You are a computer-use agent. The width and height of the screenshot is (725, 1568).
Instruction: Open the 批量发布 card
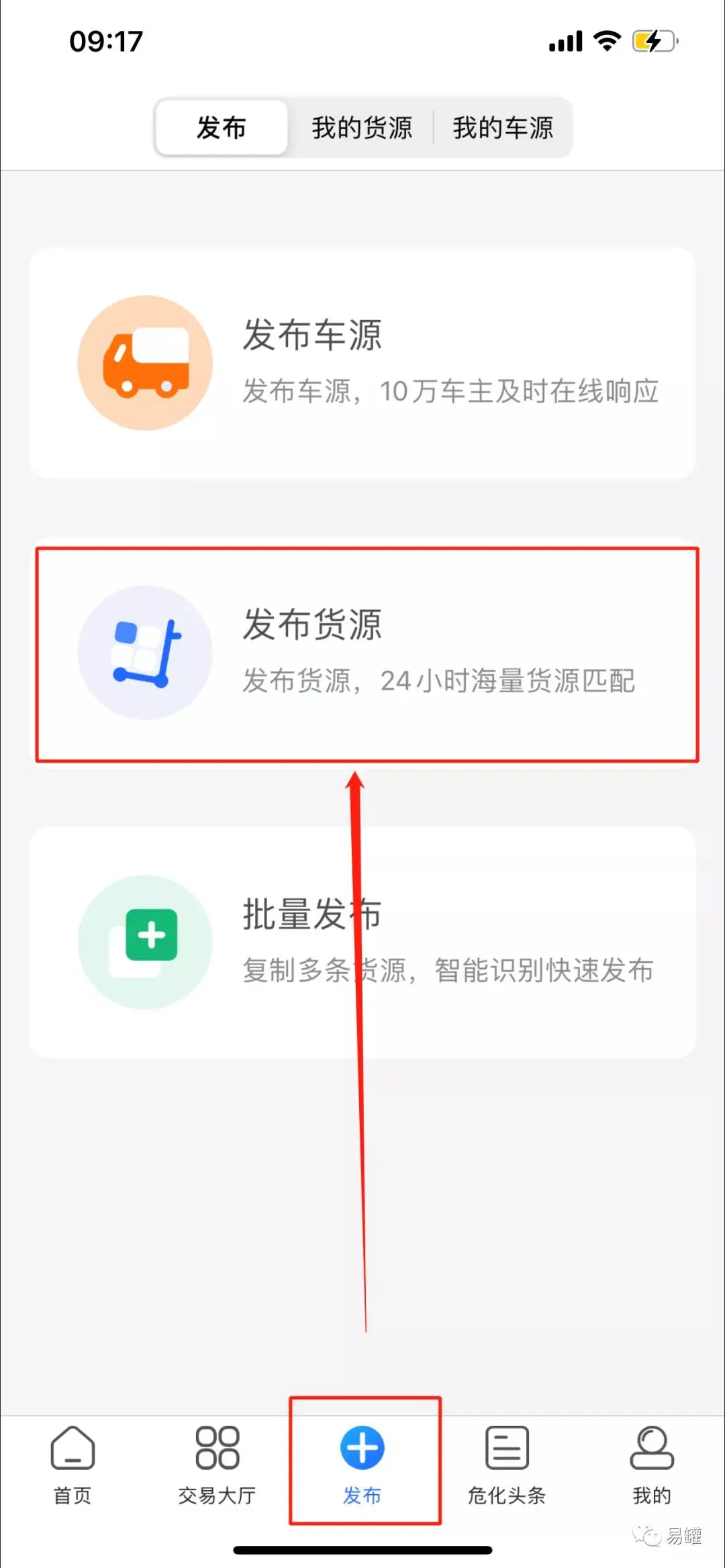[362, 942]
